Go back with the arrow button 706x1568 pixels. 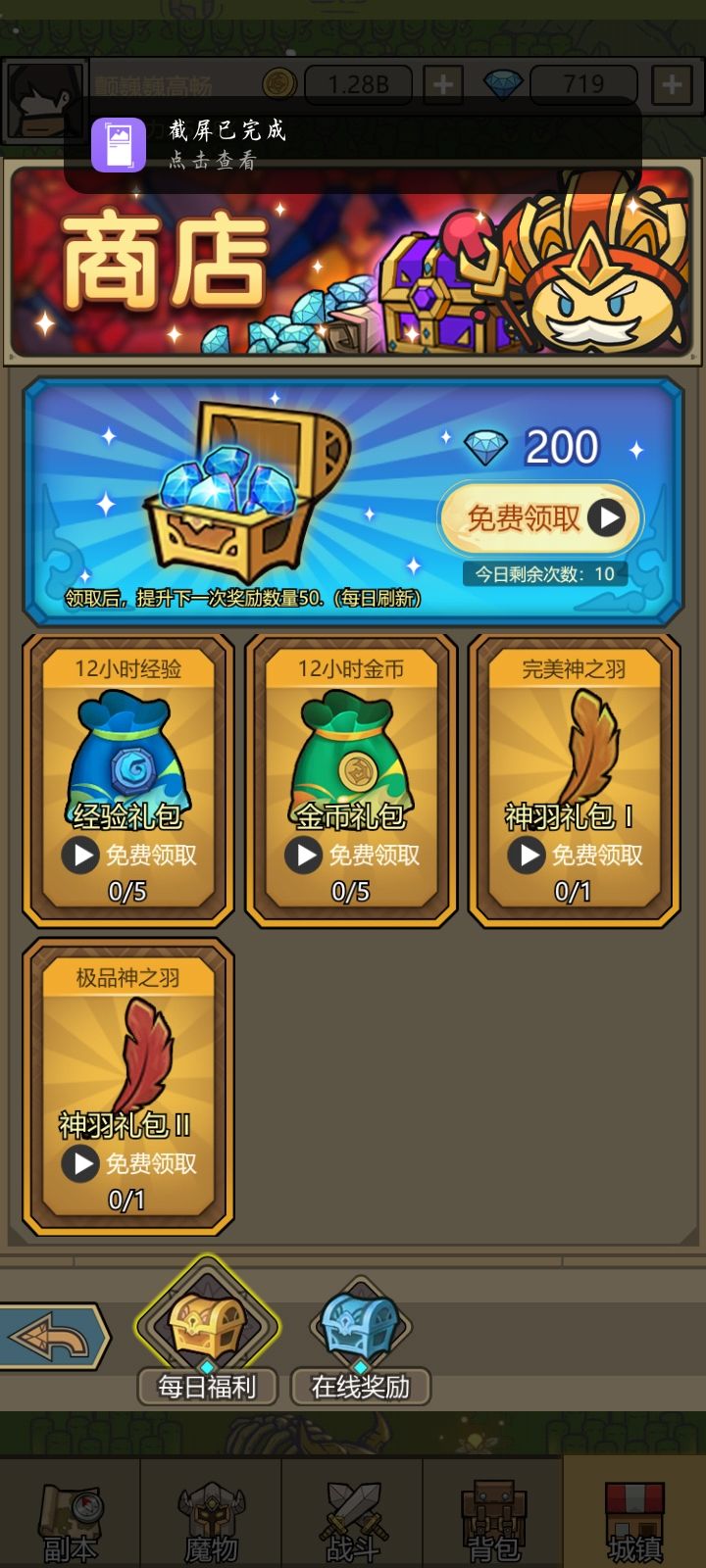click(54, 1336)
